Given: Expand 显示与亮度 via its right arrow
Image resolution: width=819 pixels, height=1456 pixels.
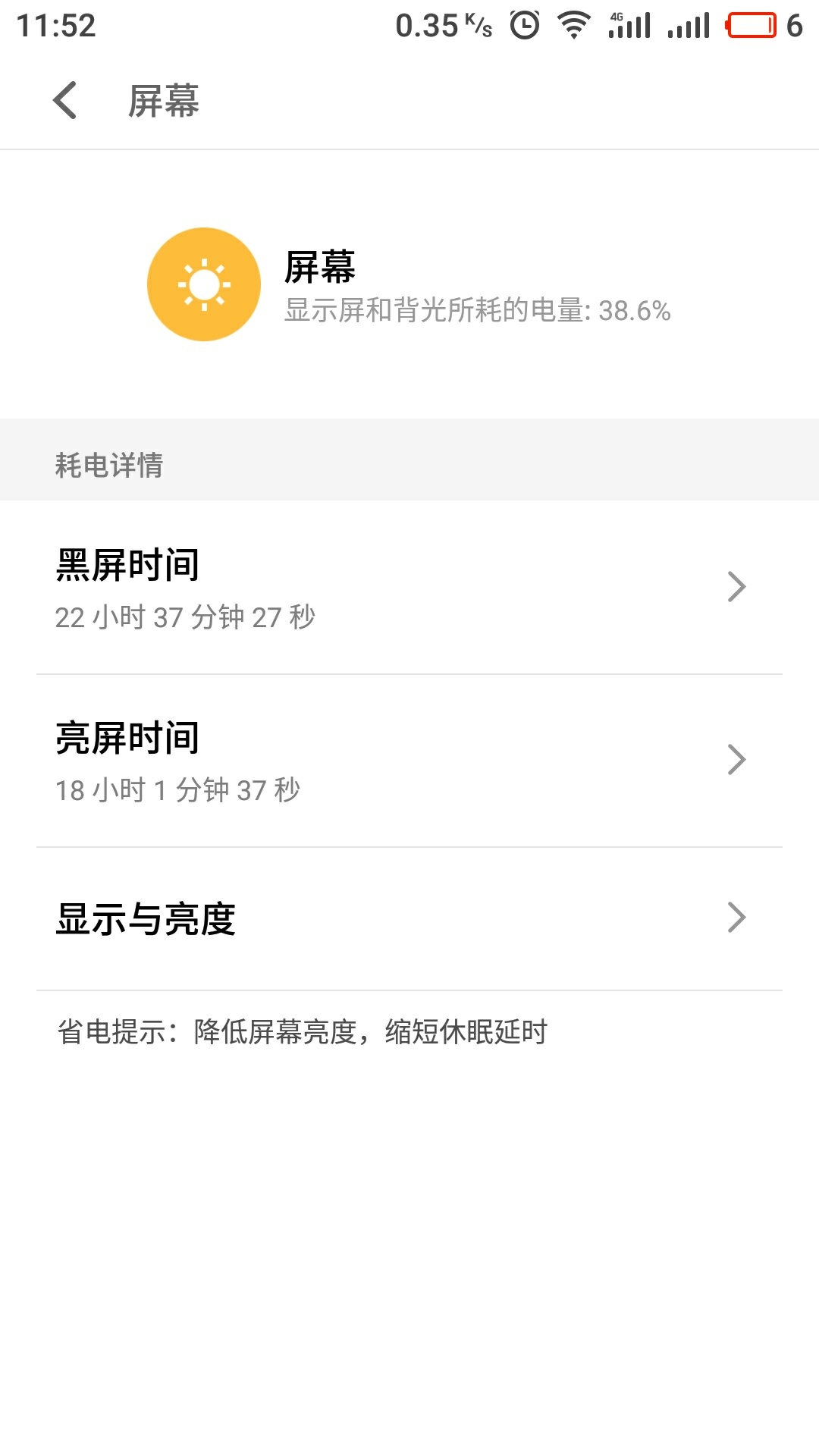Looking at the screenshot, I should click(x=735, y=918).
